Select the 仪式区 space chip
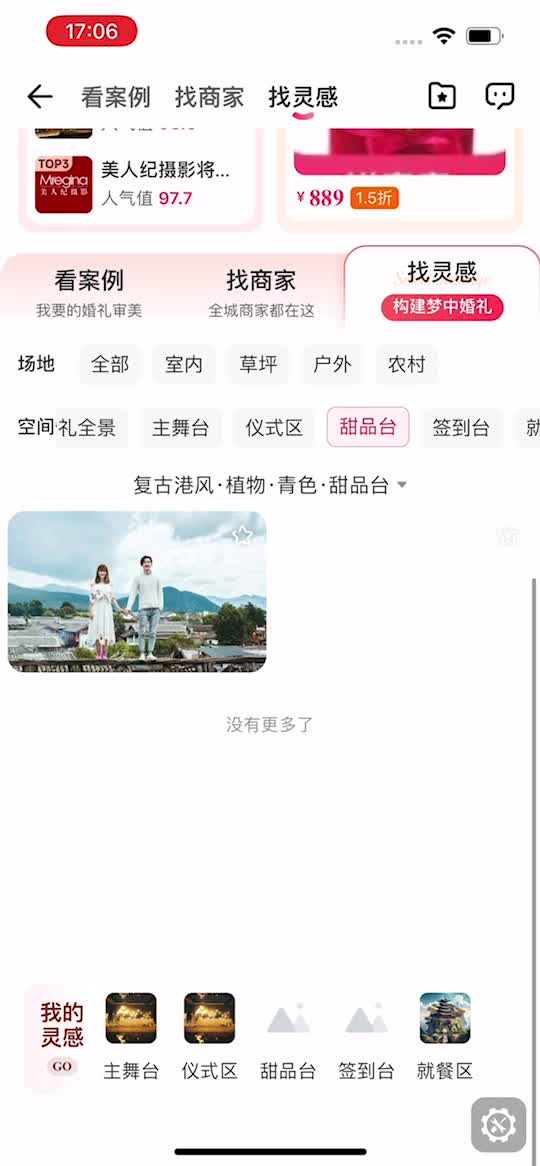This screenshot has height=1166, width=540. coord(274,428)
